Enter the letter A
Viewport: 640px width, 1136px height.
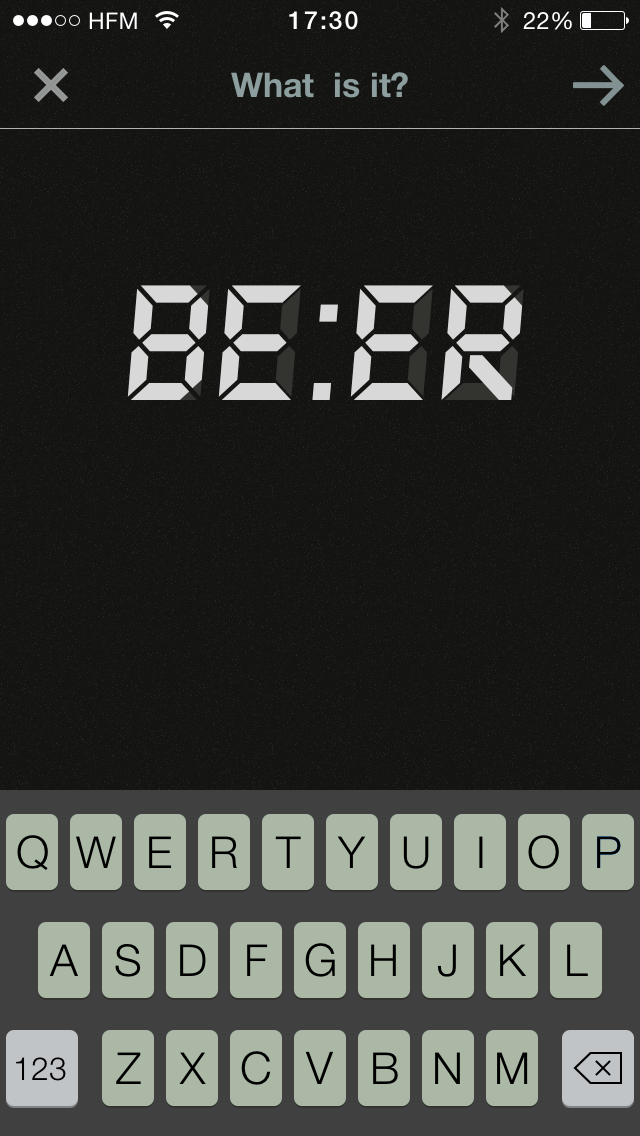(x=64, y=960)
